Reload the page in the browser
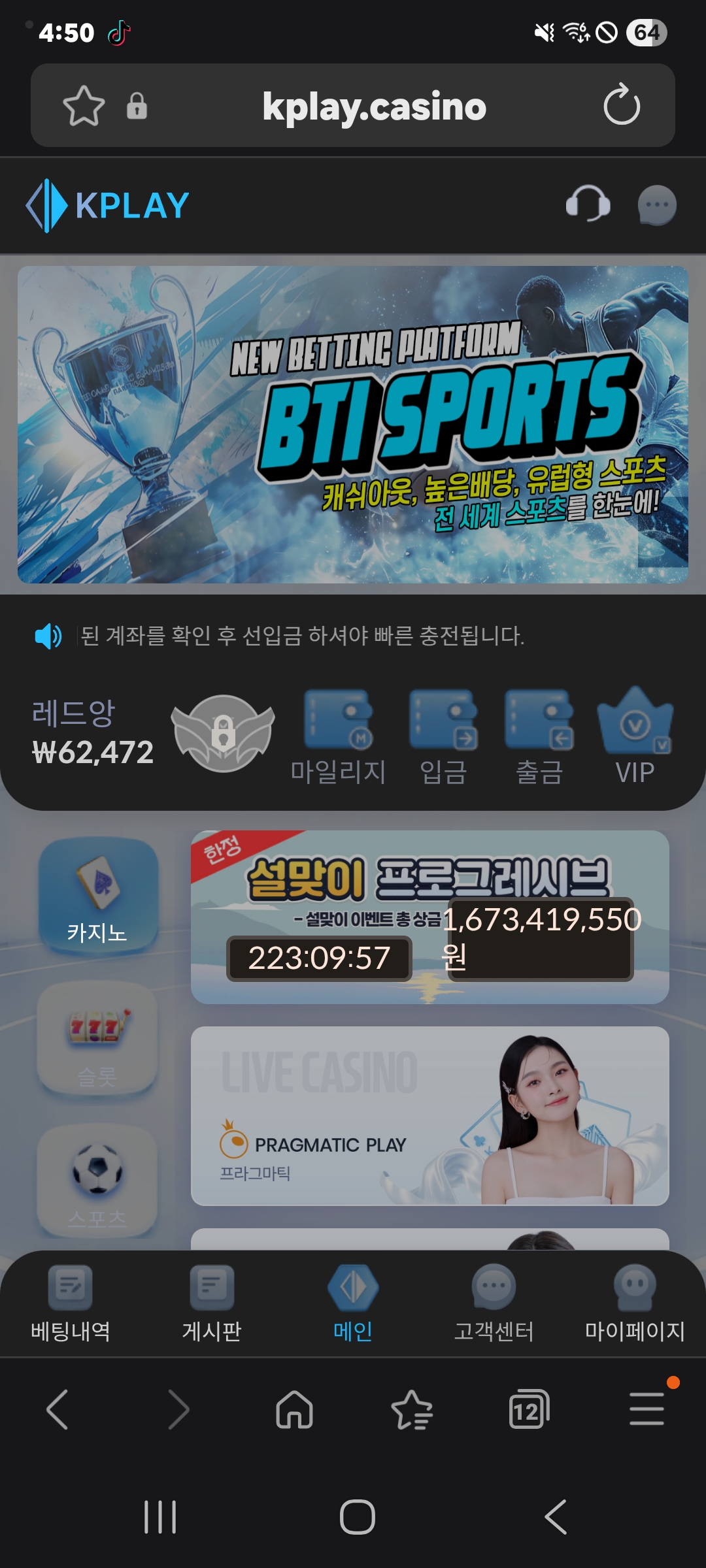Screen dimensions: 706x1568 (x=622, y=105)
